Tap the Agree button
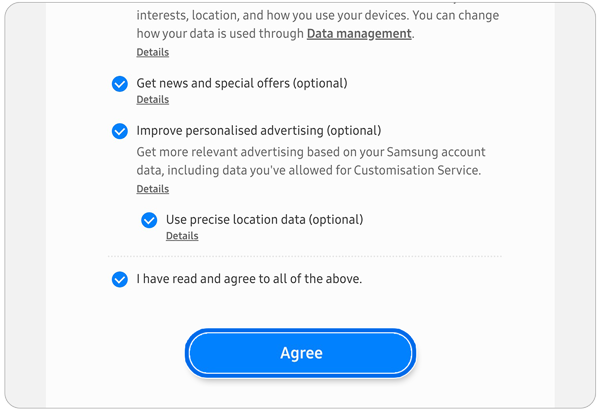Viewport: 600px width, 410px height. pyautogui.click(x=300, y=353)
